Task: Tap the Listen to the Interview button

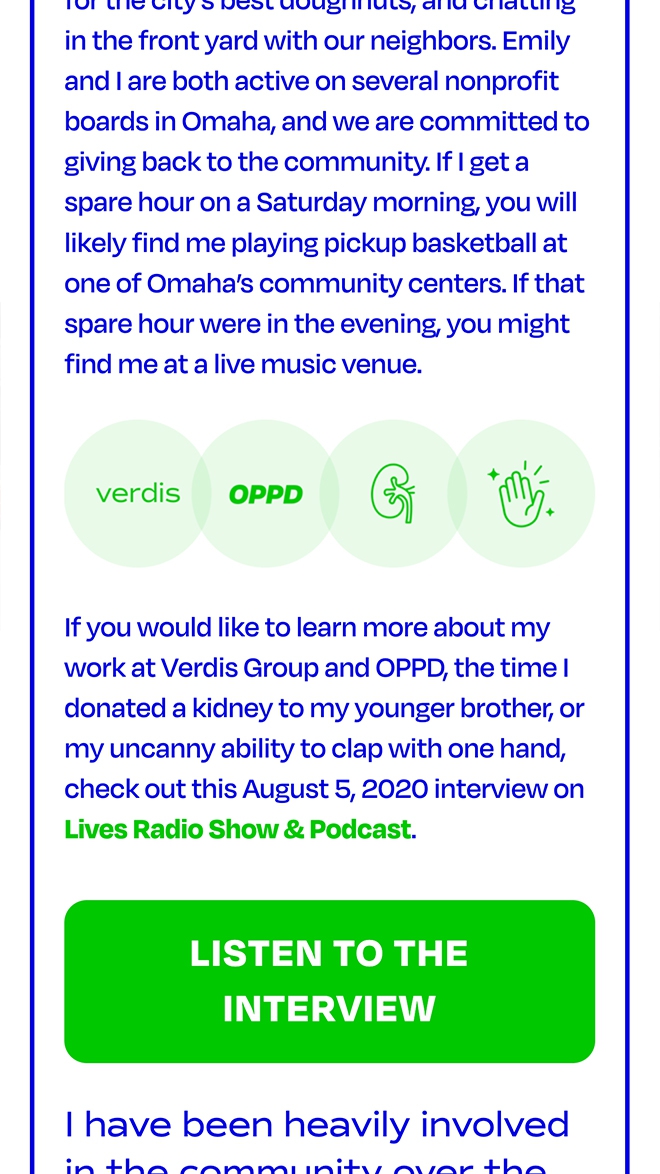Action: (330, 982)
